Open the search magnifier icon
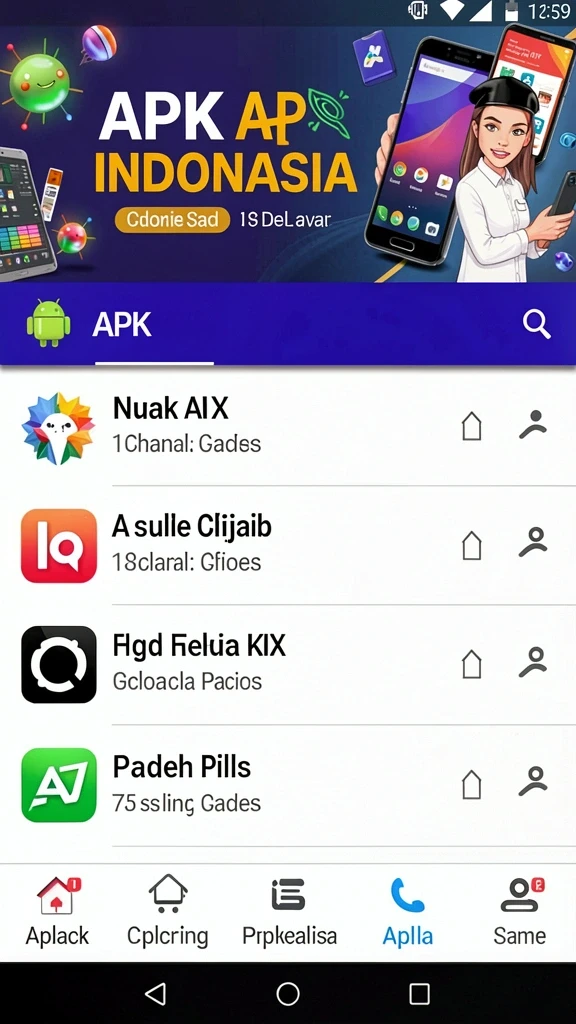576x1024 pixels. [537, 324]
